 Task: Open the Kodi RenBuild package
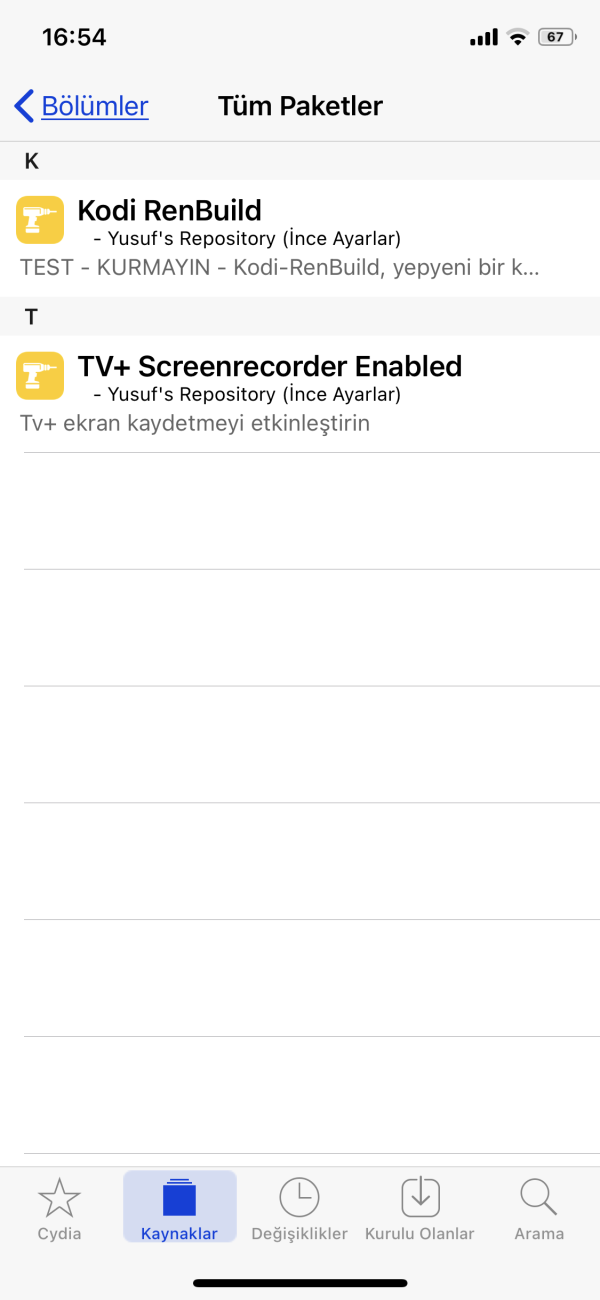tap(300, 238)
